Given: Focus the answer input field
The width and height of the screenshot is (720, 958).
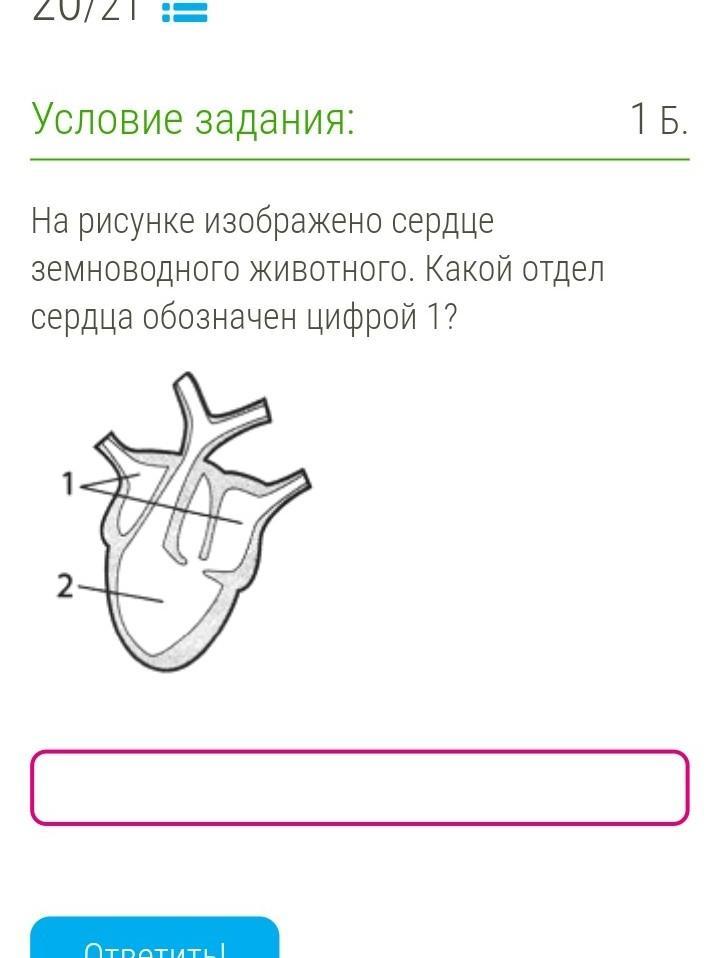Looking at the screenshot, I should pos(359,788).
